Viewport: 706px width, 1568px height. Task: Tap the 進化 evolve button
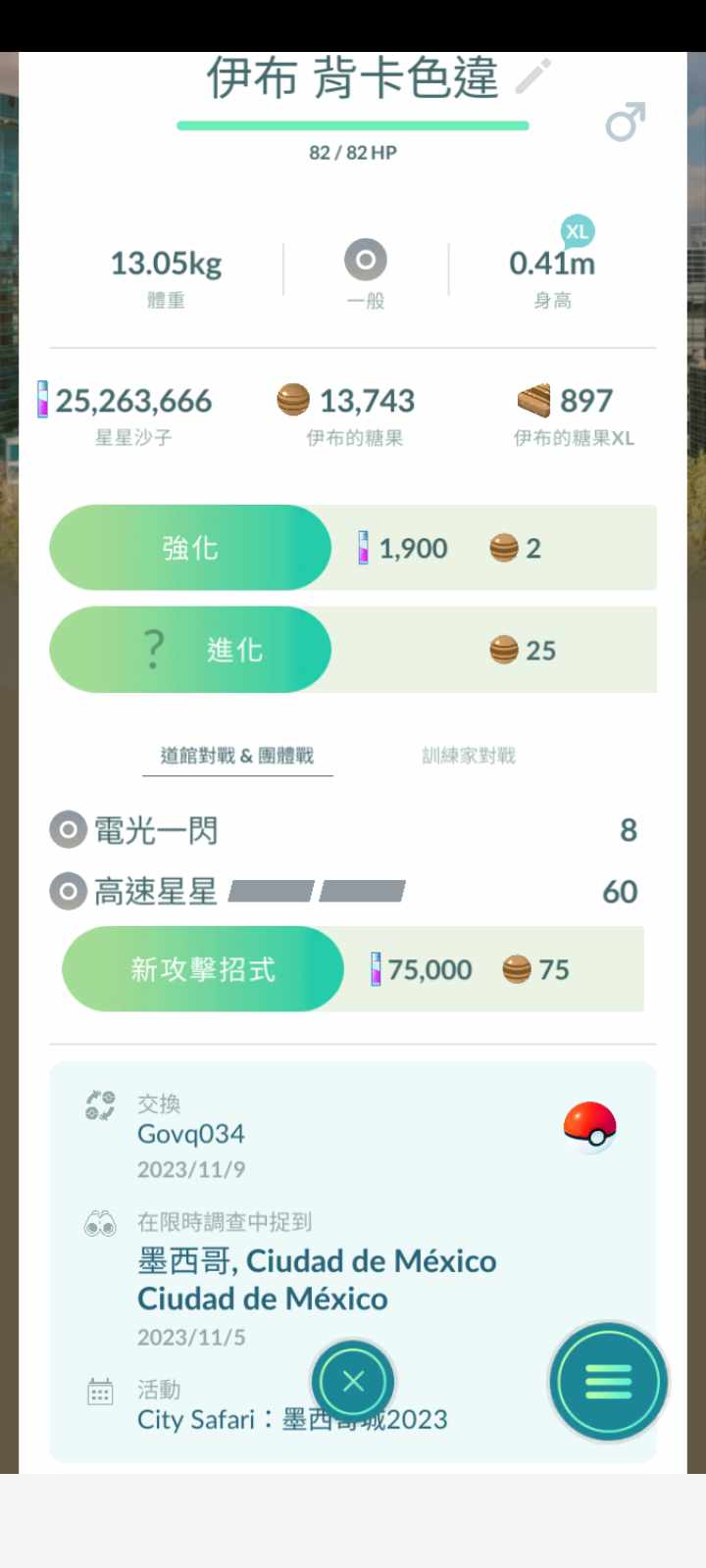[190, 650]
